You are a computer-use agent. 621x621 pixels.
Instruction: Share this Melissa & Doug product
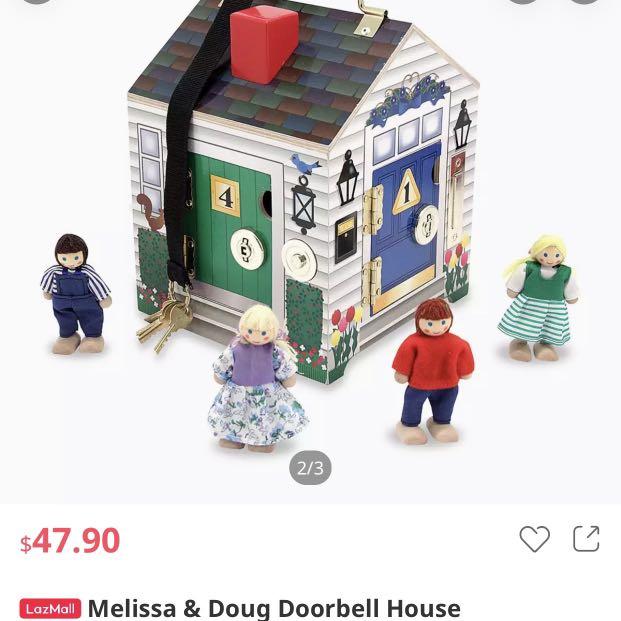[586, 539]
